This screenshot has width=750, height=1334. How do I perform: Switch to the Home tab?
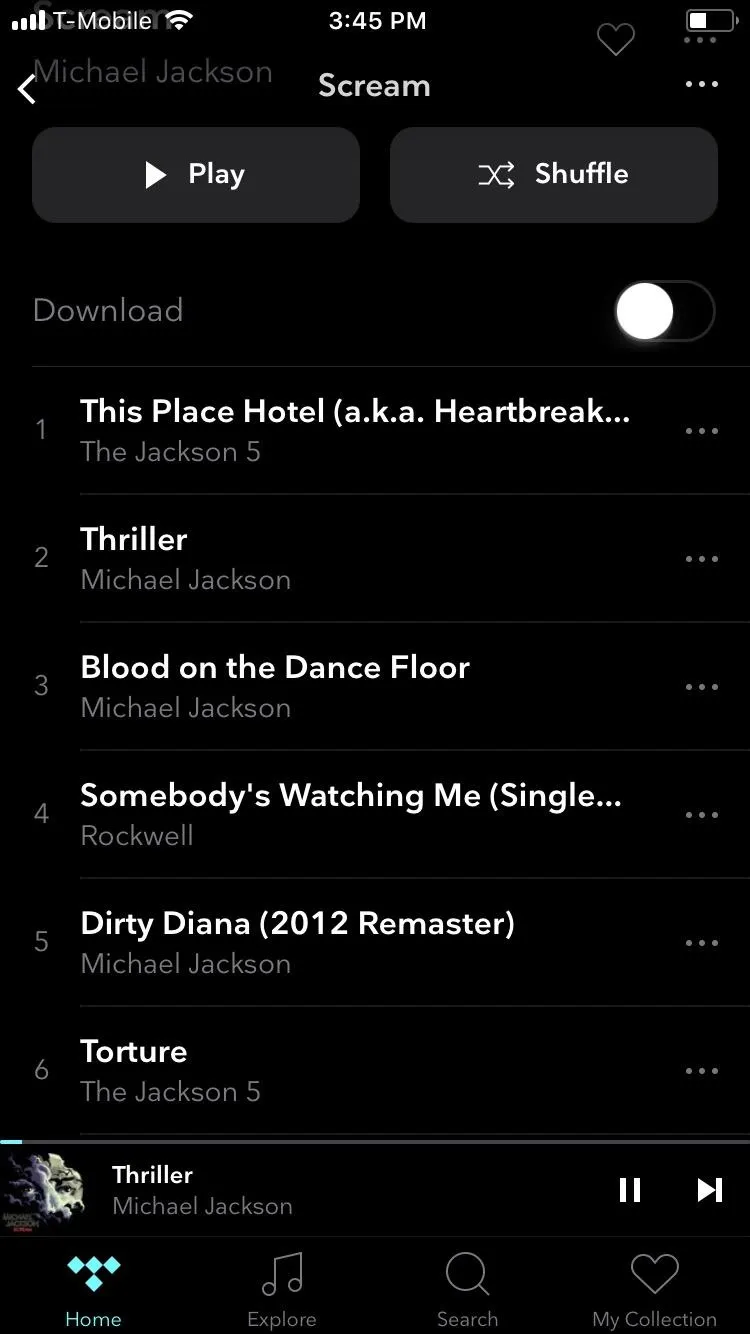(93, 1290)
